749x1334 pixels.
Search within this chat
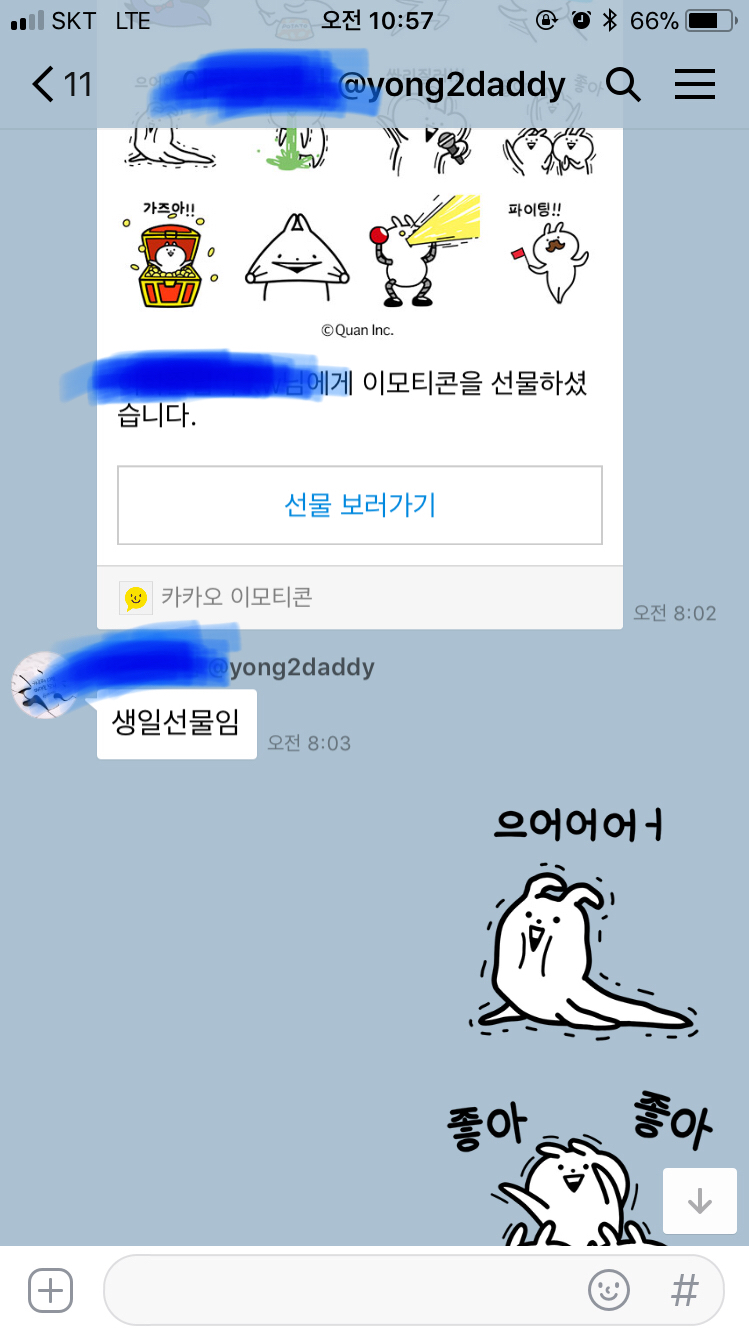pyautogui.click(x=623, y=85)
